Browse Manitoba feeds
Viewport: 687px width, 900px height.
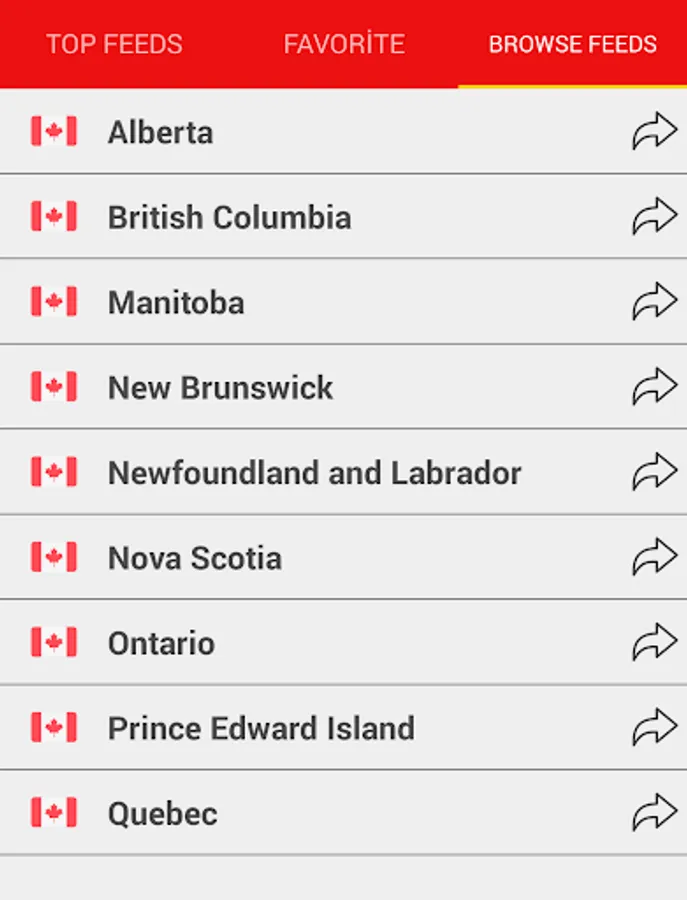176,302
